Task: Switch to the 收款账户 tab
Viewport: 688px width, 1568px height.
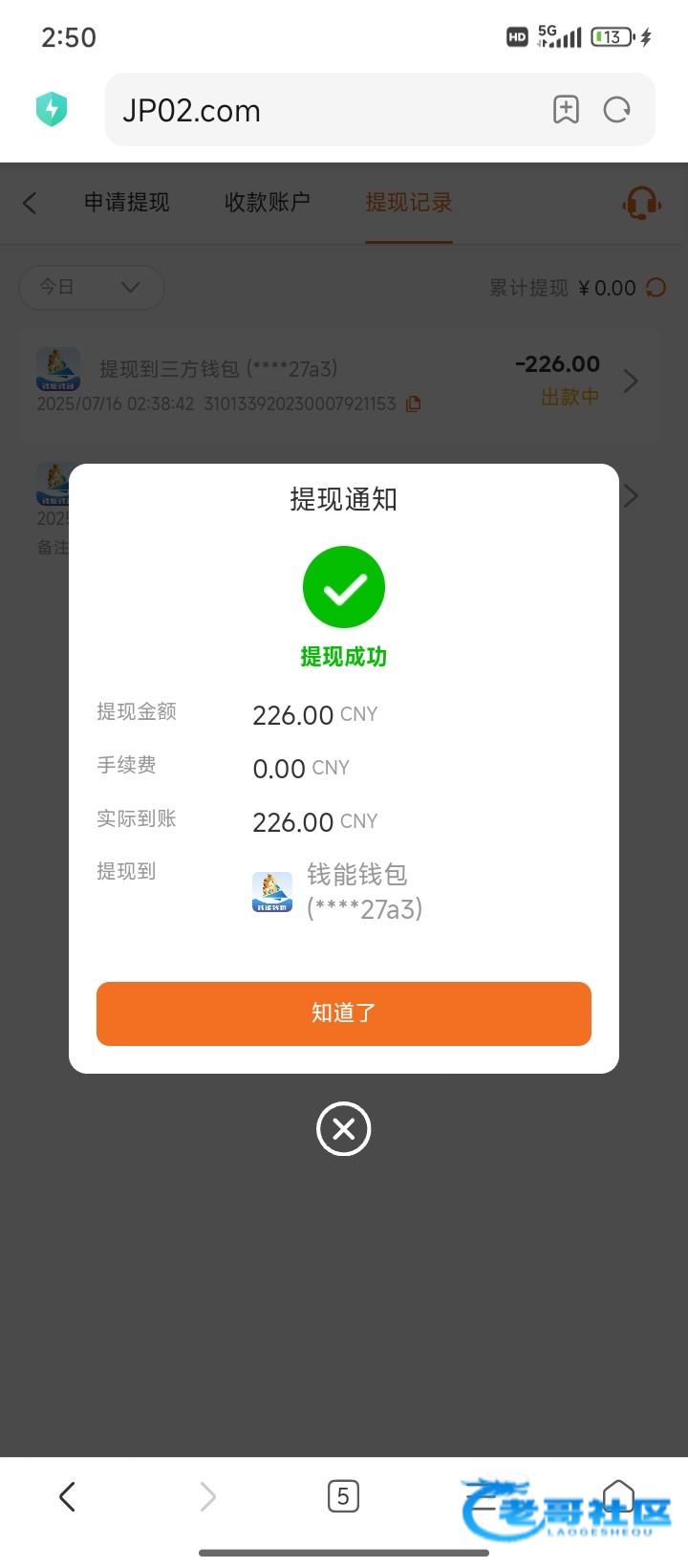Action: click(x=268, y=203)
